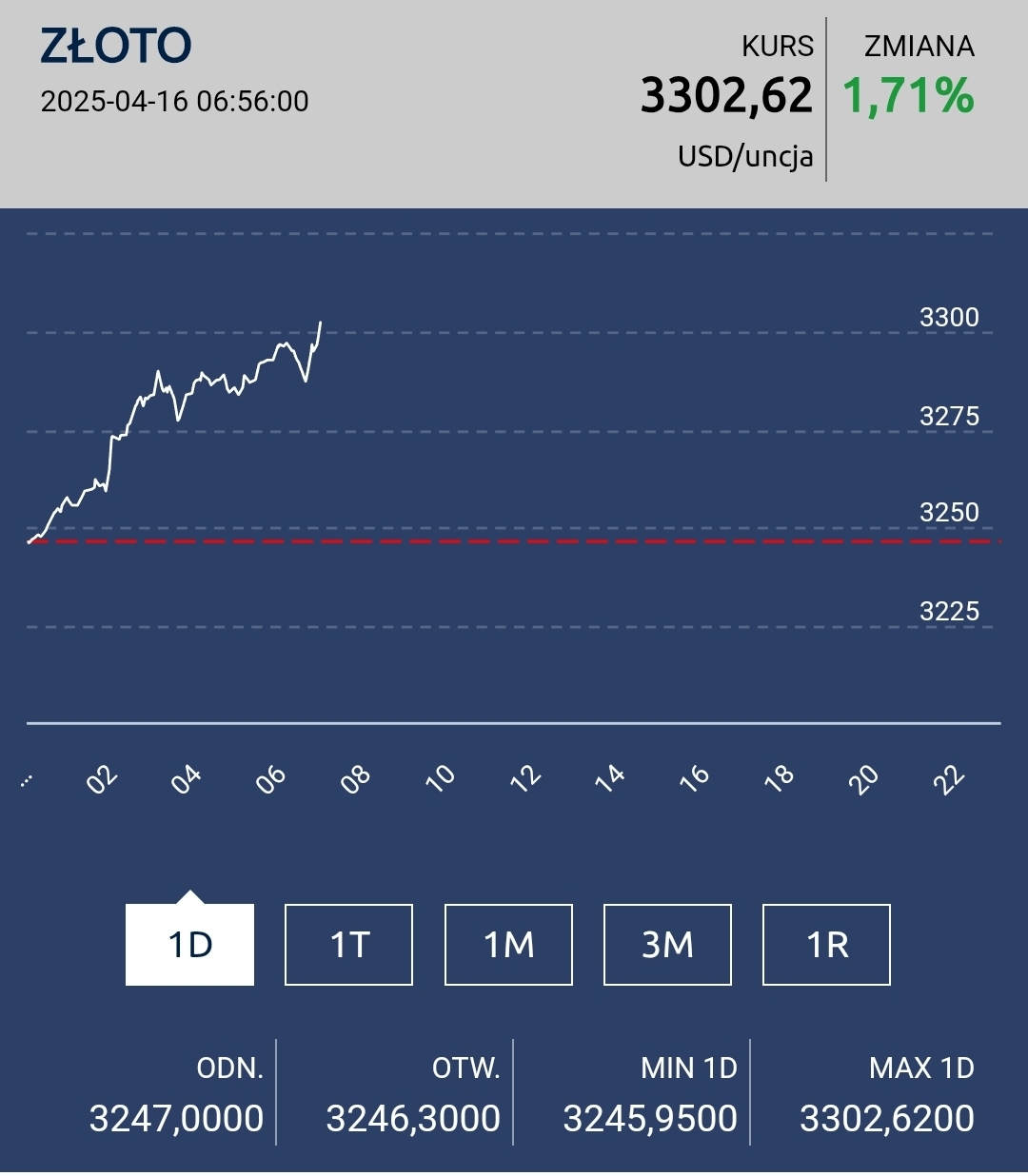View the 1R yearly chart
Screen dimensions: 1028x1176
826,944
